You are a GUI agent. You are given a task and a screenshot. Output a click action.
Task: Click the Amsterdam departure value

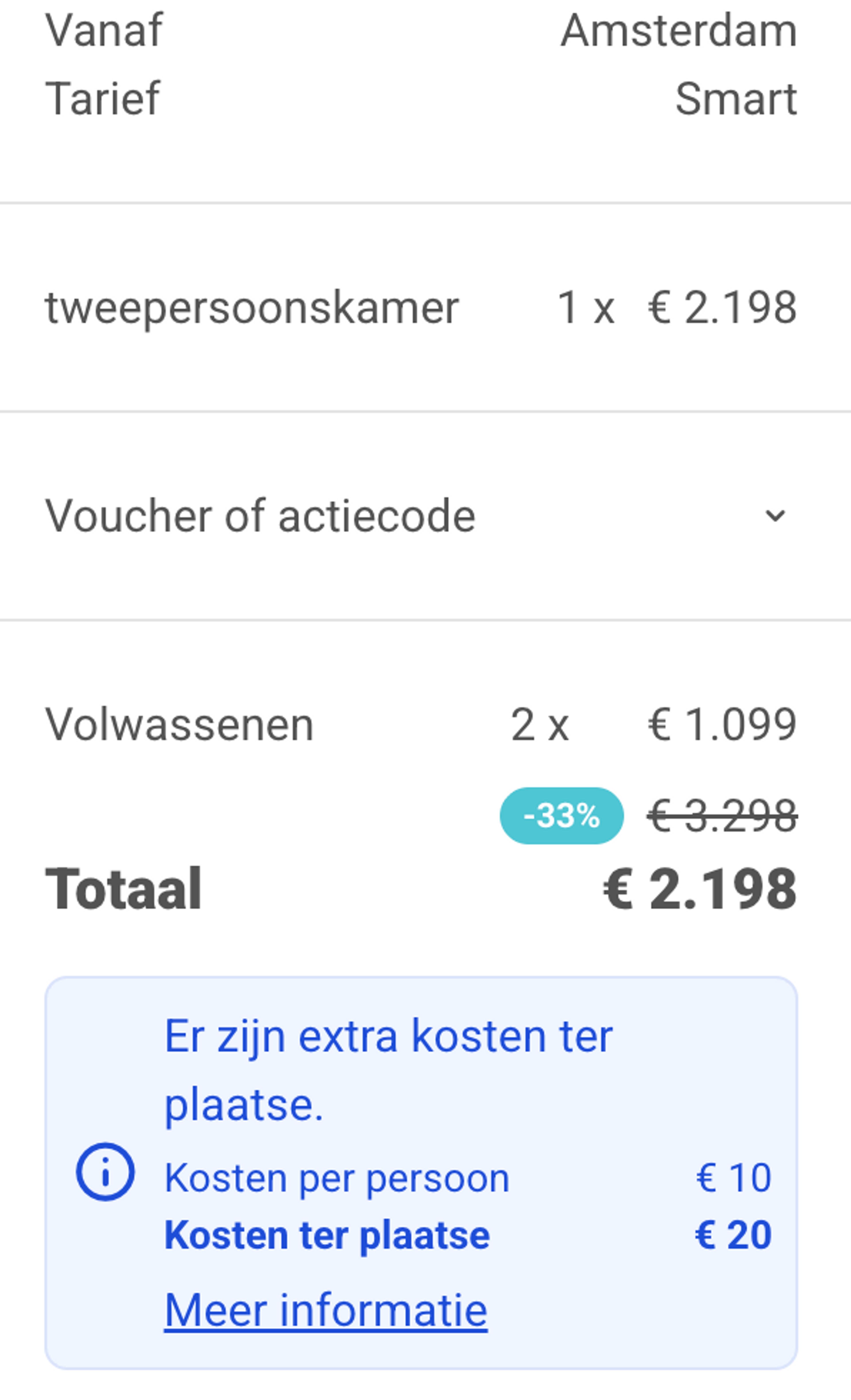click(678, 31)
